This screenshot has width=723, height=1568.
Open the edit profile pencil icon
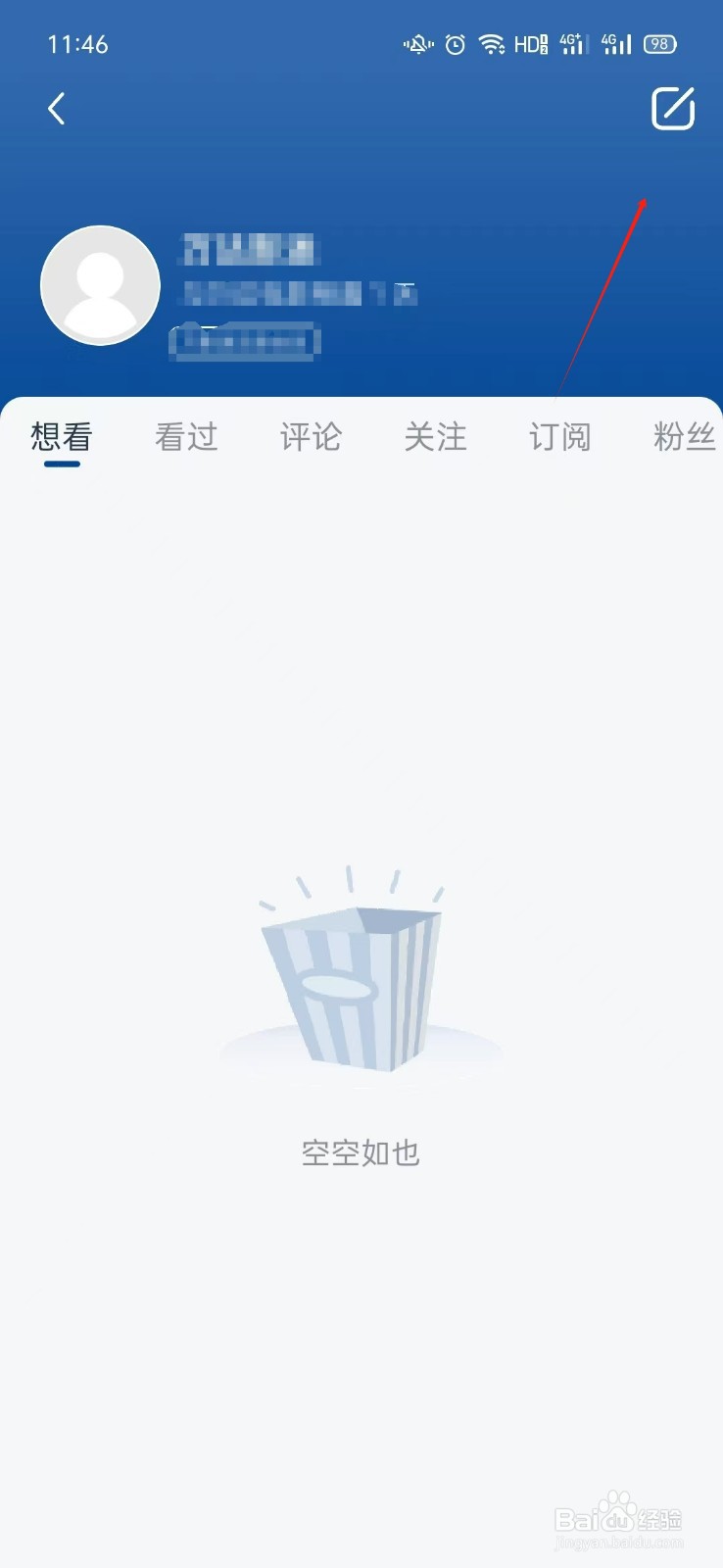click(x=672, y=109)
